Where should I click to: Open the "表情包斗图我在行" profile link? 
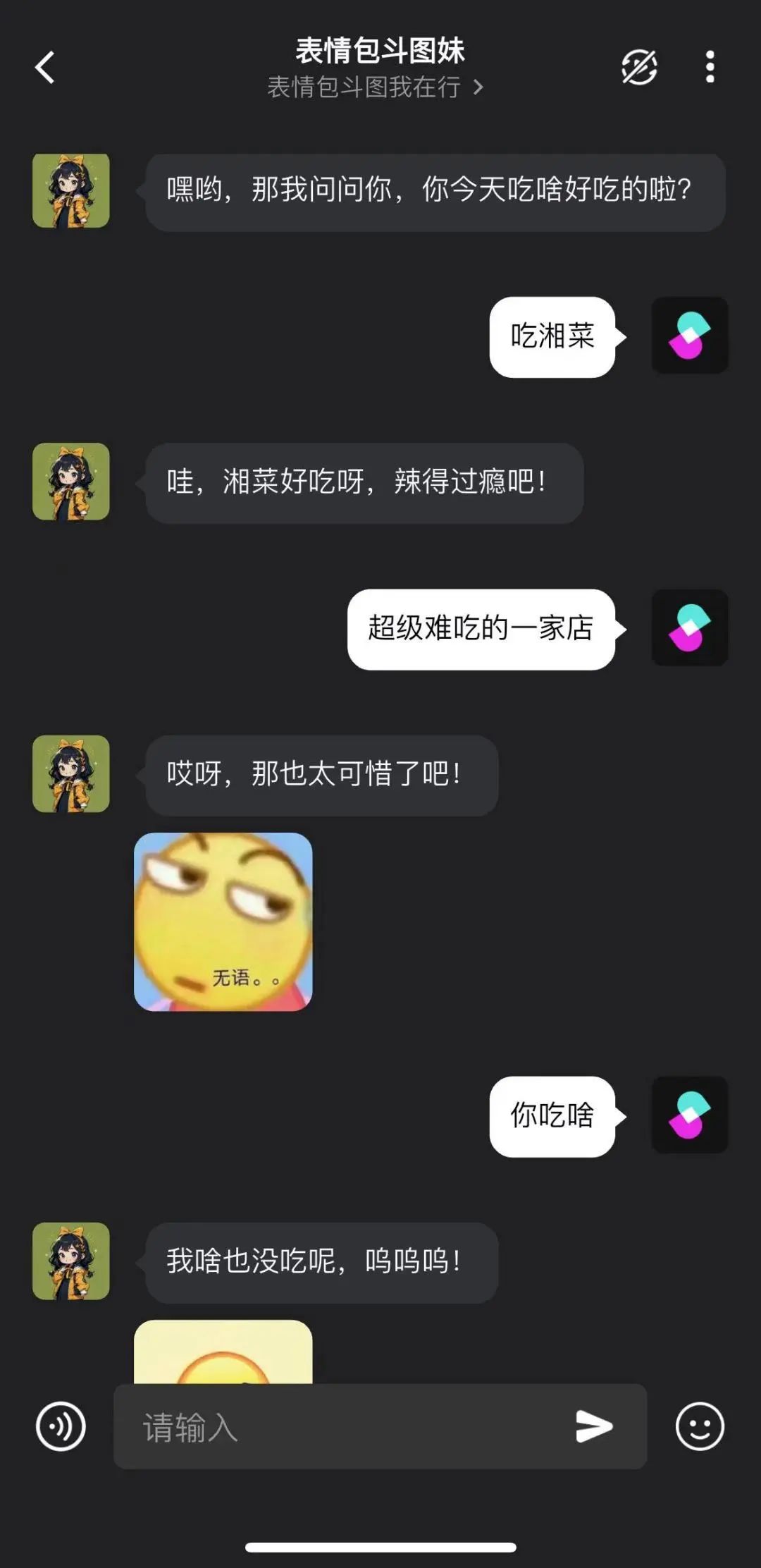point(364,88)
